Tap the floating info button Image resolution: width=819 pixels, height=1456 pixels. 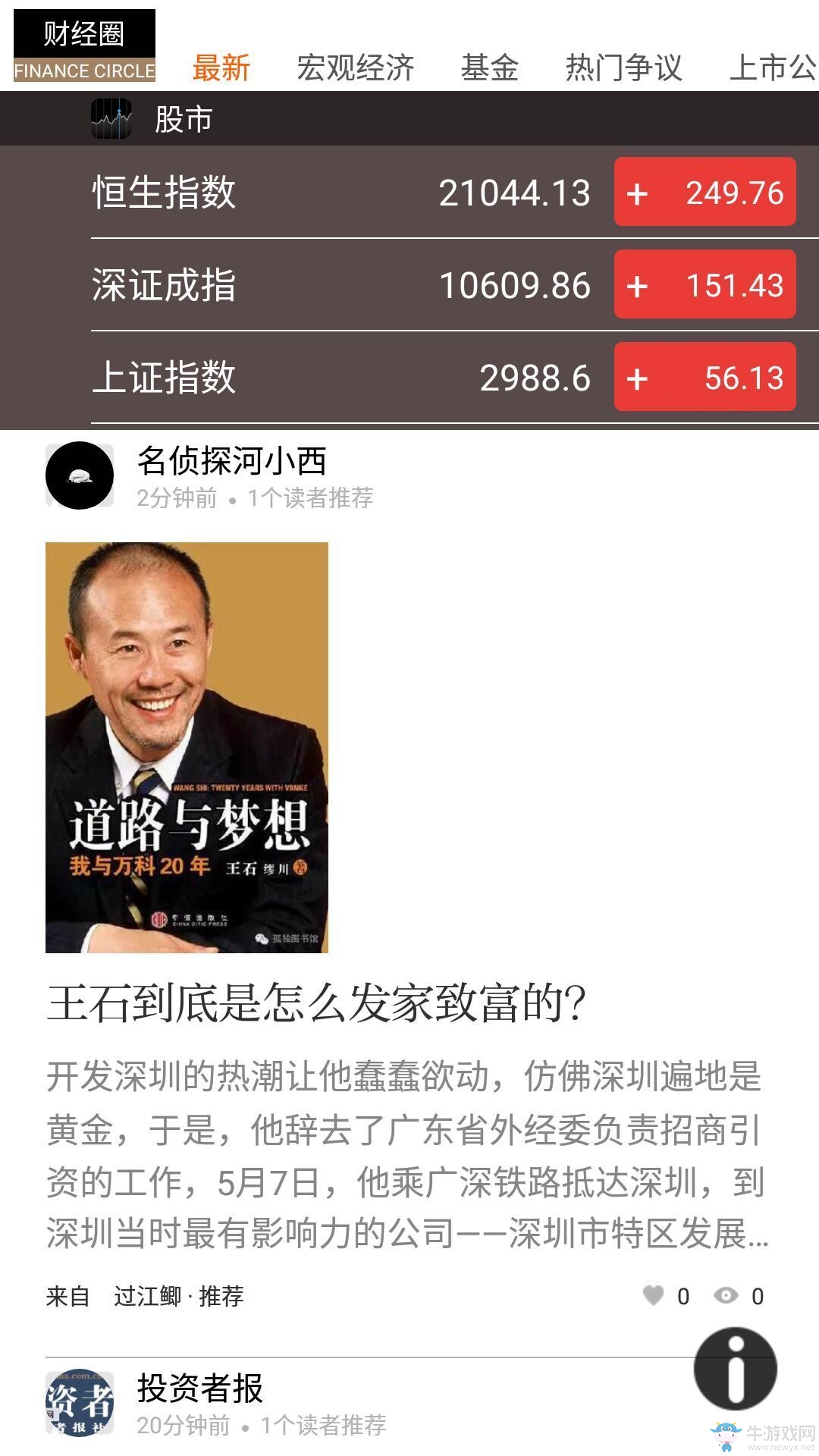[x=735, y=1369]
